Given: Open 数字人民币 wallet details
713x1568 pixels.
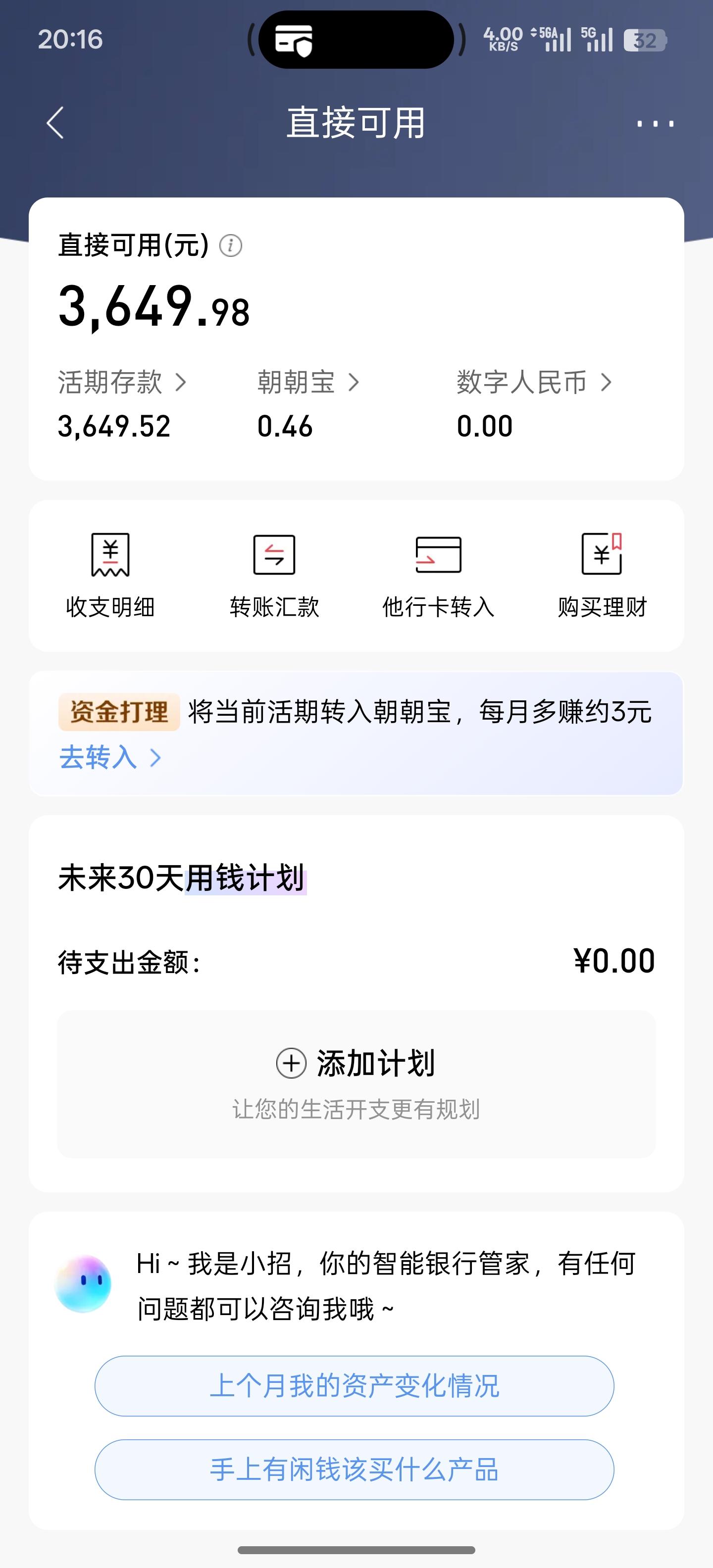Looking at the screenshot, I should click(533, 383).
